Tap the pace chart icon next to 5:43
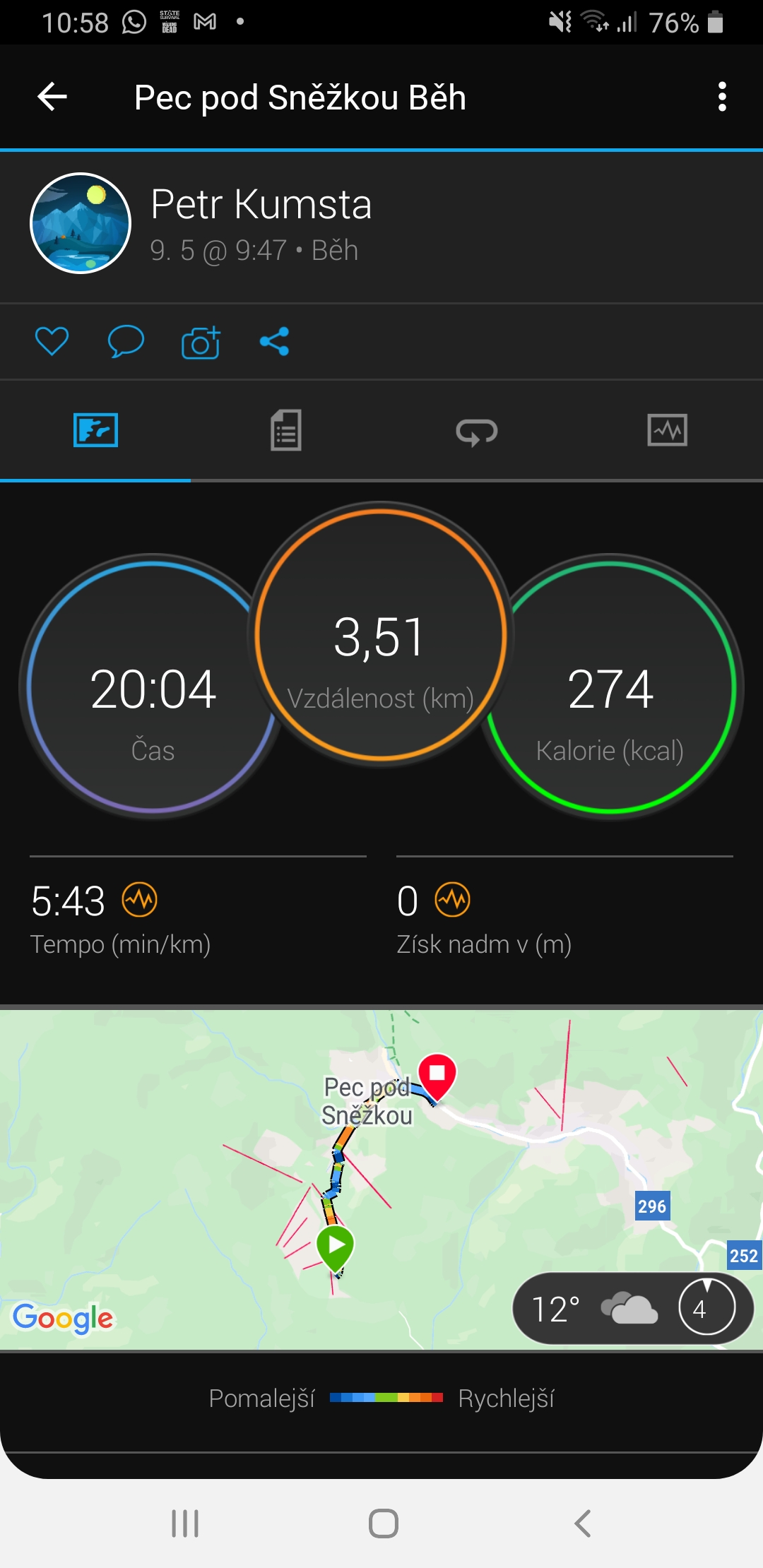The width and height of the screenshot is (763, 1568). tap(140, 901)
